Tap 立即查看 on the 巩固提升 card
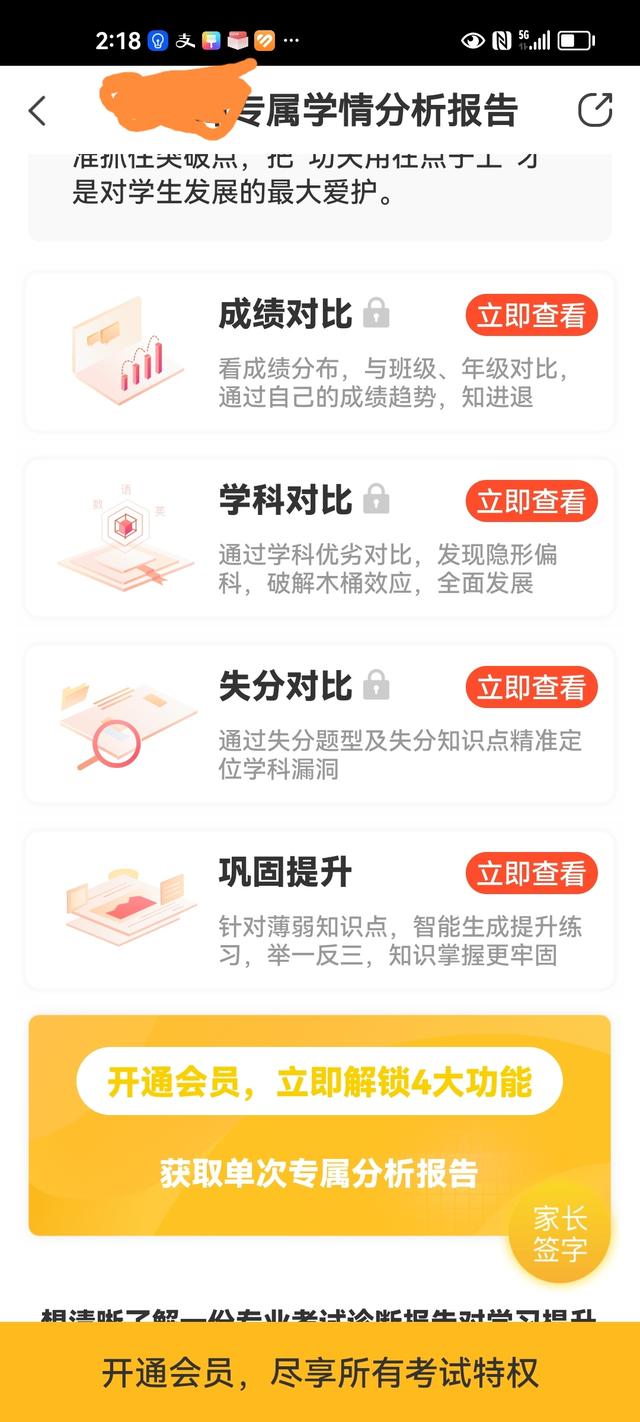640x1422 pixels. click(x=531, y=873)
